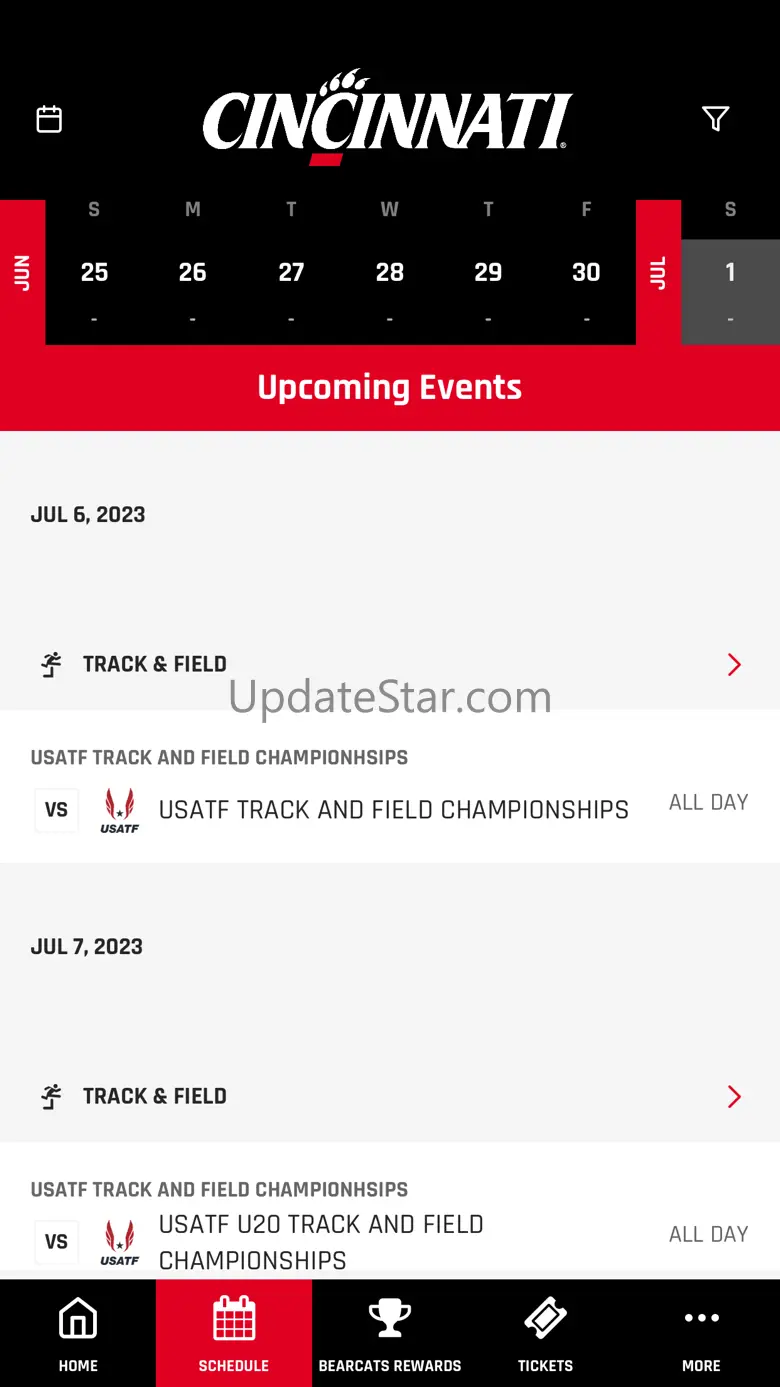
Task: Go to the Home tab
Action: pyautogui.click(x=78, y=1333)
